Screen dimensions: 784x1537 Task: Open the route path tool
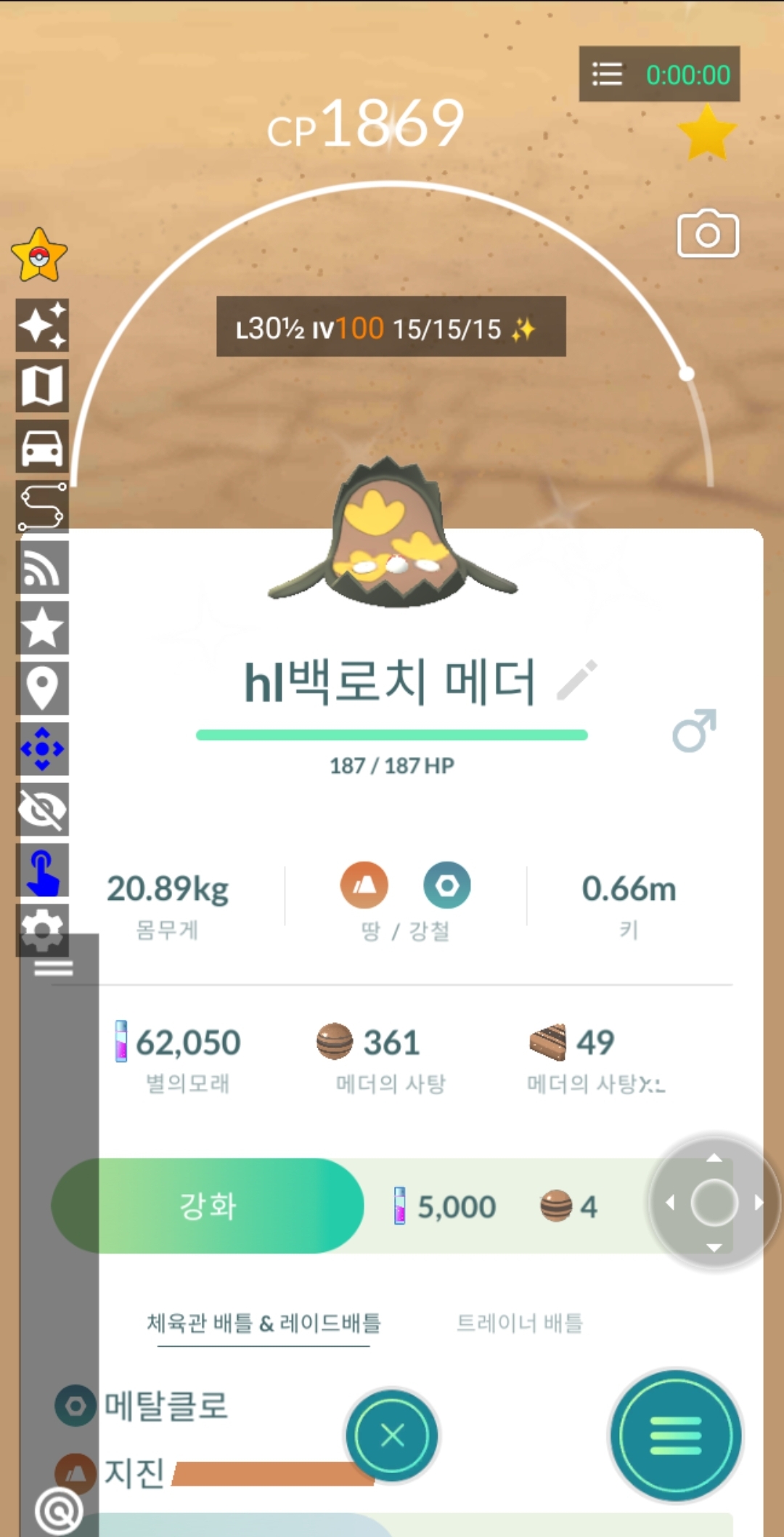tap(42, 506)
